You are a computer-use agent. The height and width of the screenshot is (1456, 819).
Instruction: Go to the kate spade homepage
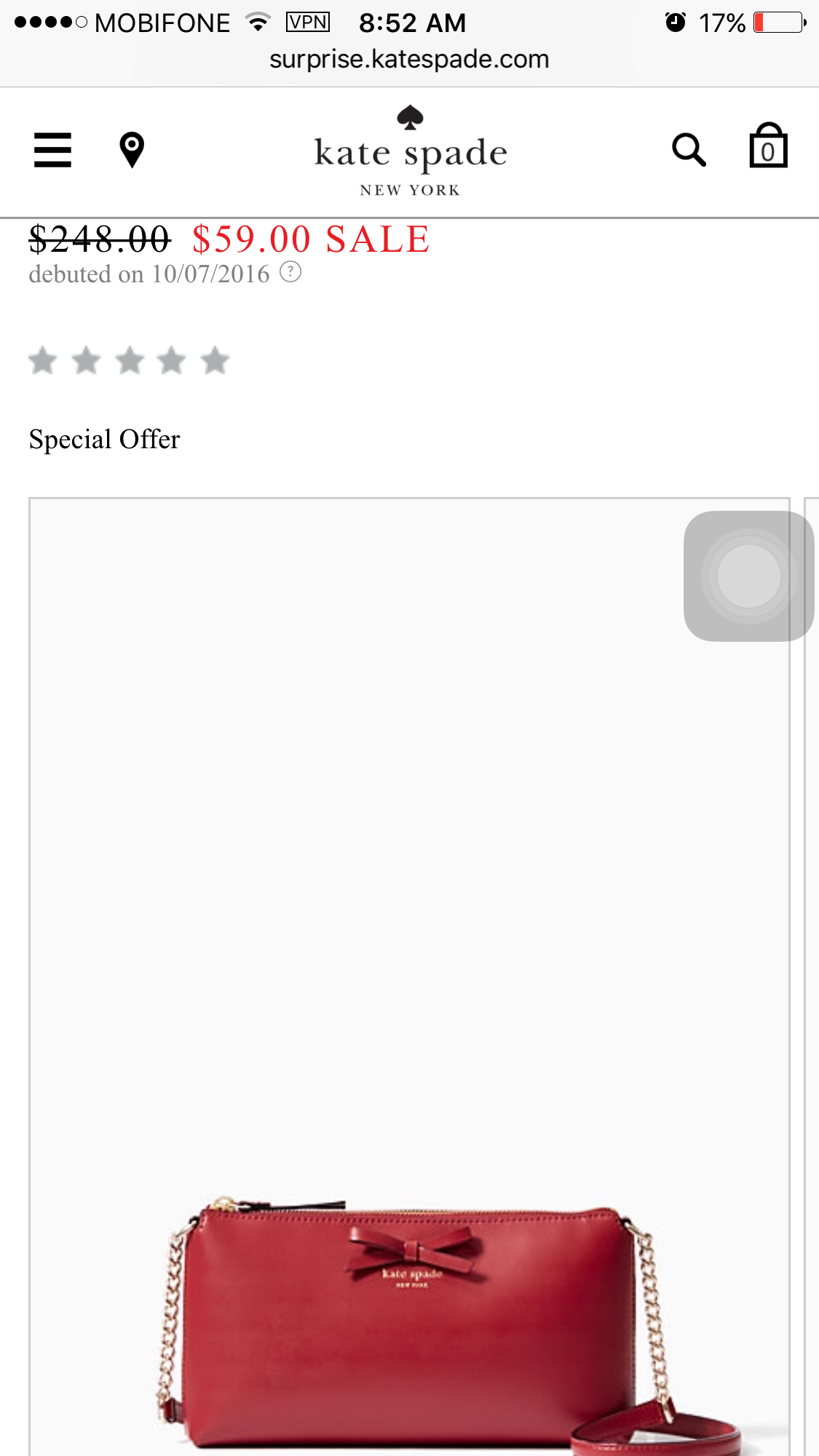coord(410,153)
